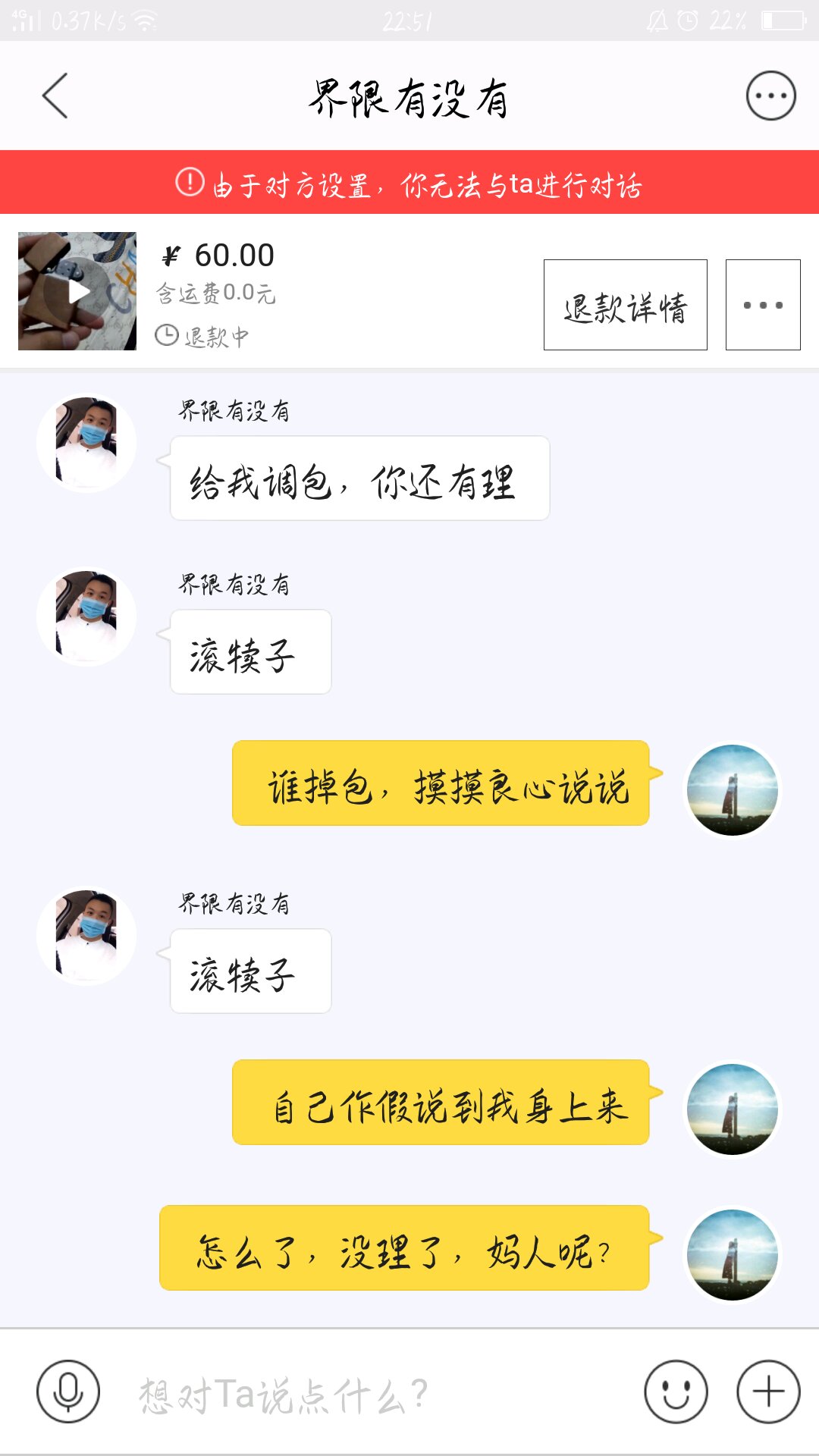The image size is (819, 1456).
Task: View 界限有没有's avatar beside 给我调包 message
Action: (86, 444)
